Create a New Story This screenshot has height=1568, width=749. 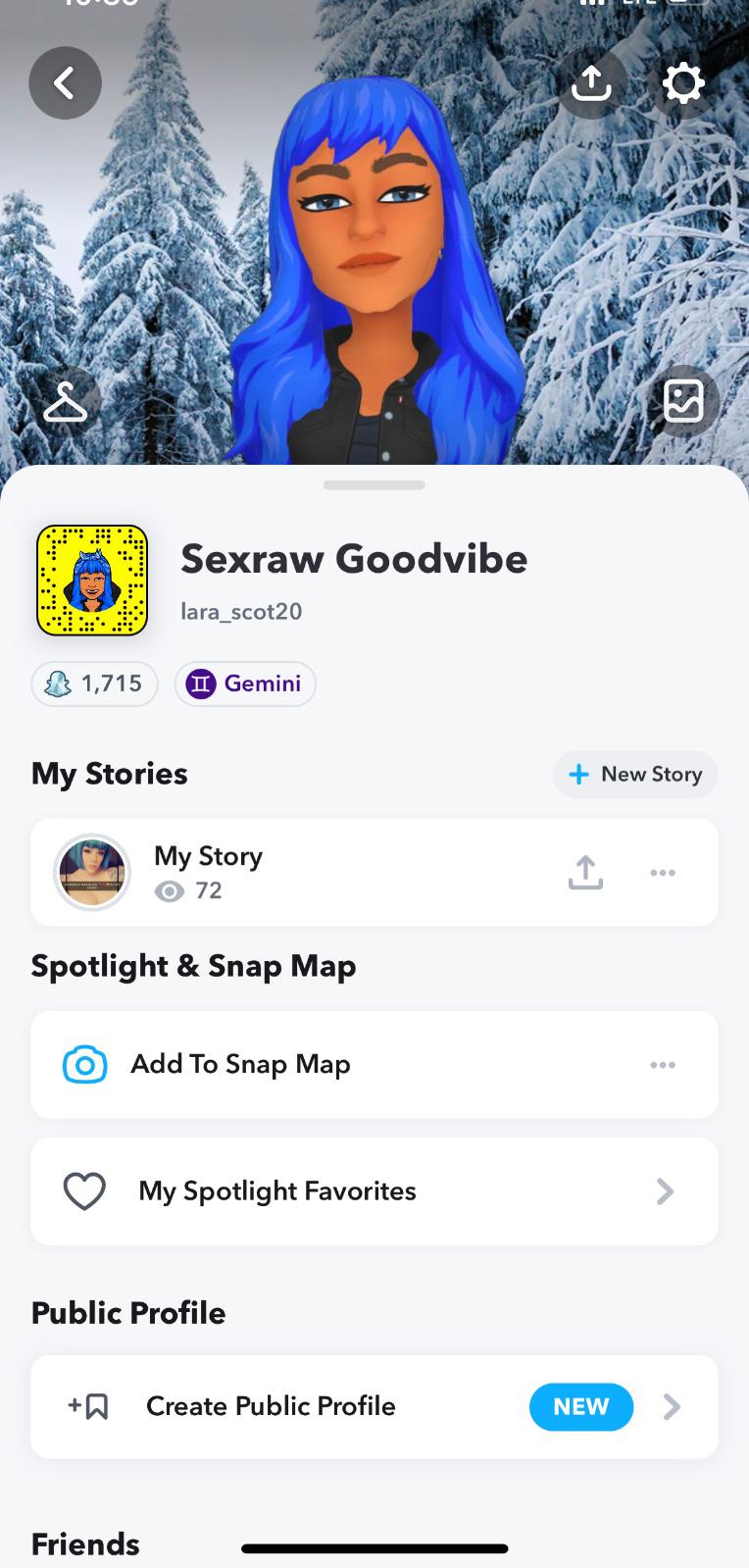pos(635,775)
